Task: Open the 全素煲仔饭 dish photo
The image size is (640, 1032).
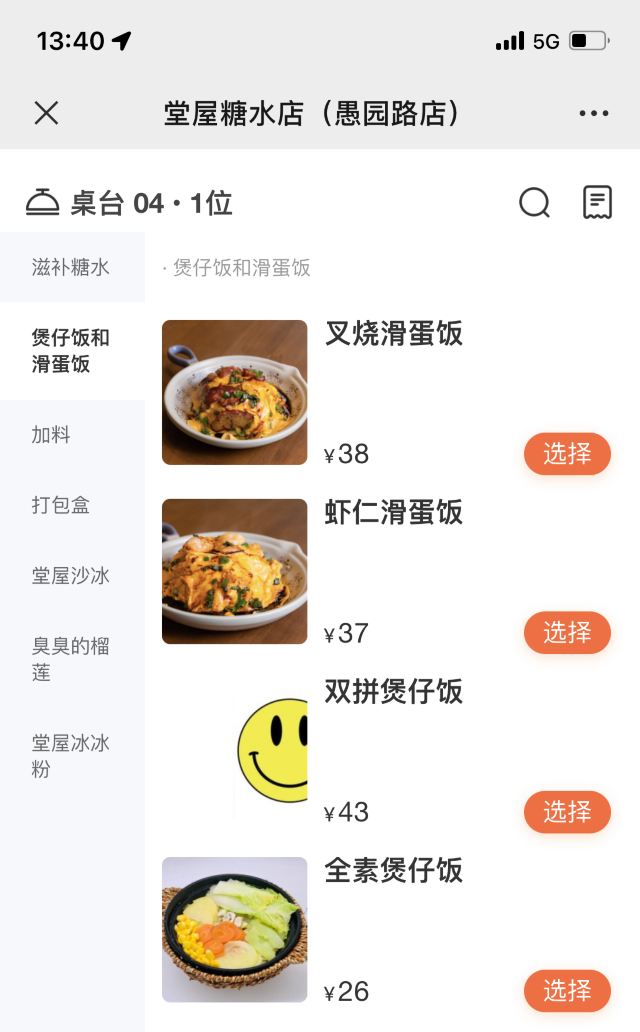Action: click(x=235, y=929)
